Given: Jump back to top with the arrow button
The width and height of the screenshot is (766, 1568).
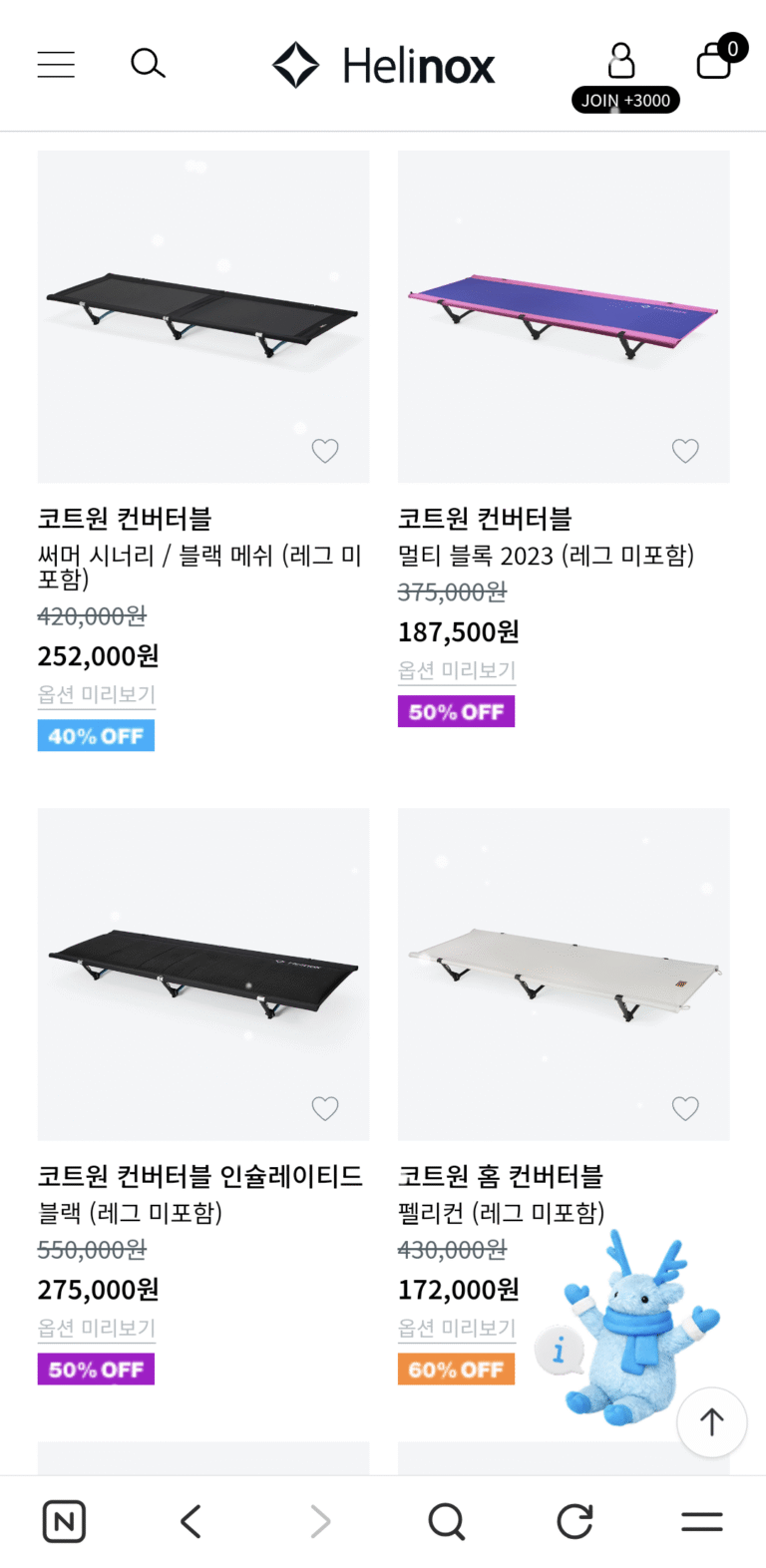Looking at the screenshot, I should pyautogui.click(x=711, y=1422).
